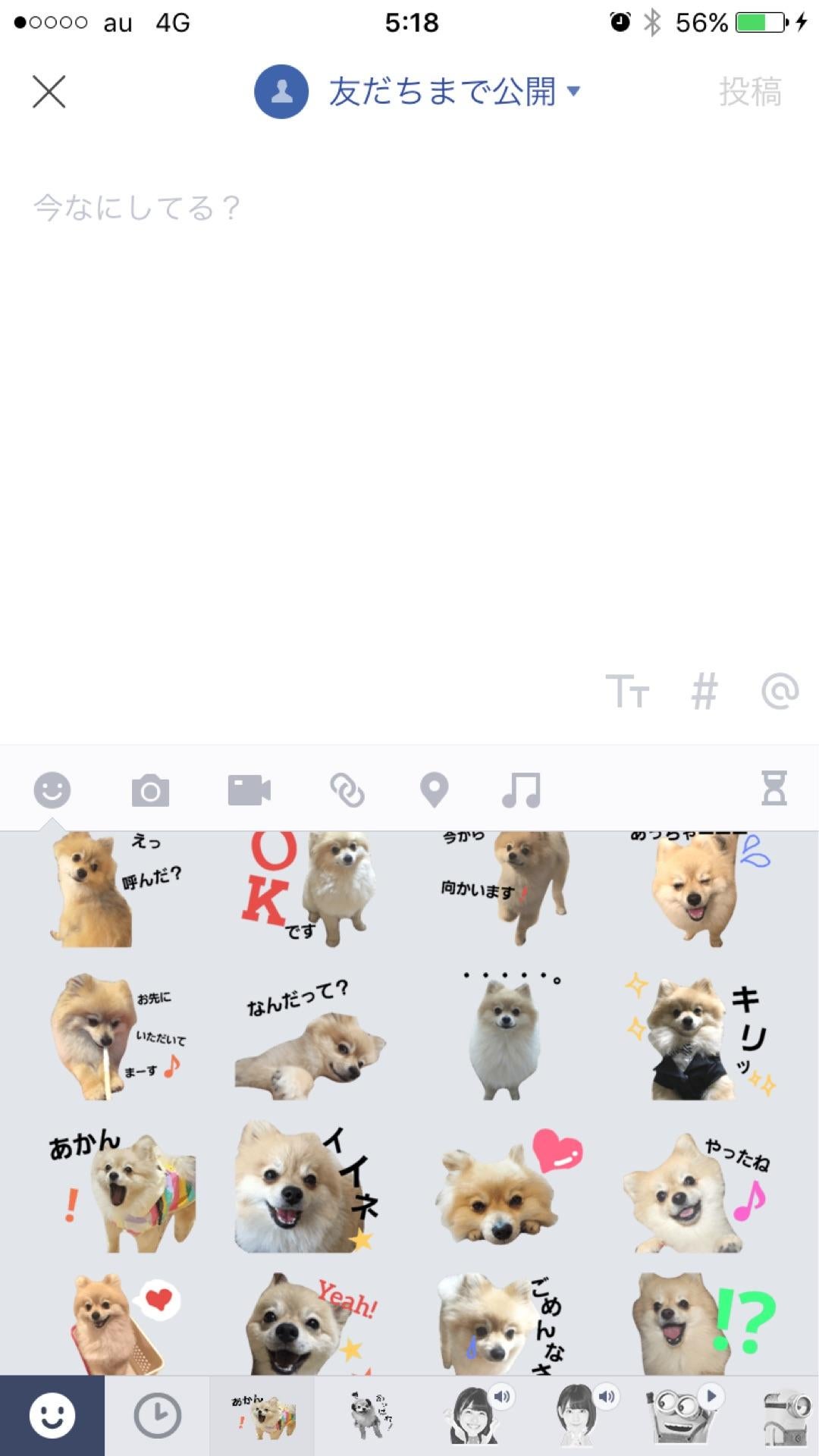This screenshot has width=819, height=1456.
Task: Close the post composer
Action: [x=49, y=91]
